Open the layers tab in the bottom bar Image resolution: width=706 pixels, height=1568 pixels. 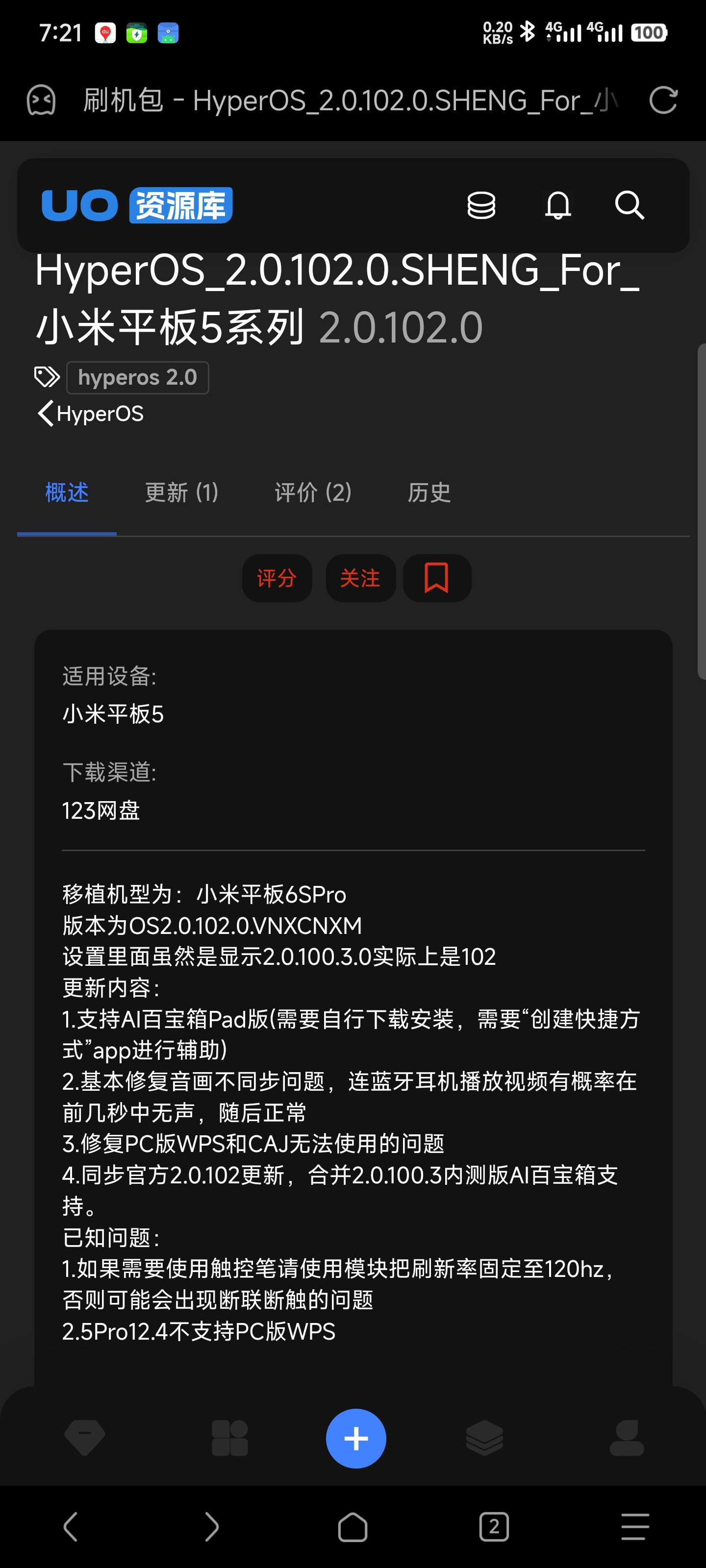[x=484, y=1438]
